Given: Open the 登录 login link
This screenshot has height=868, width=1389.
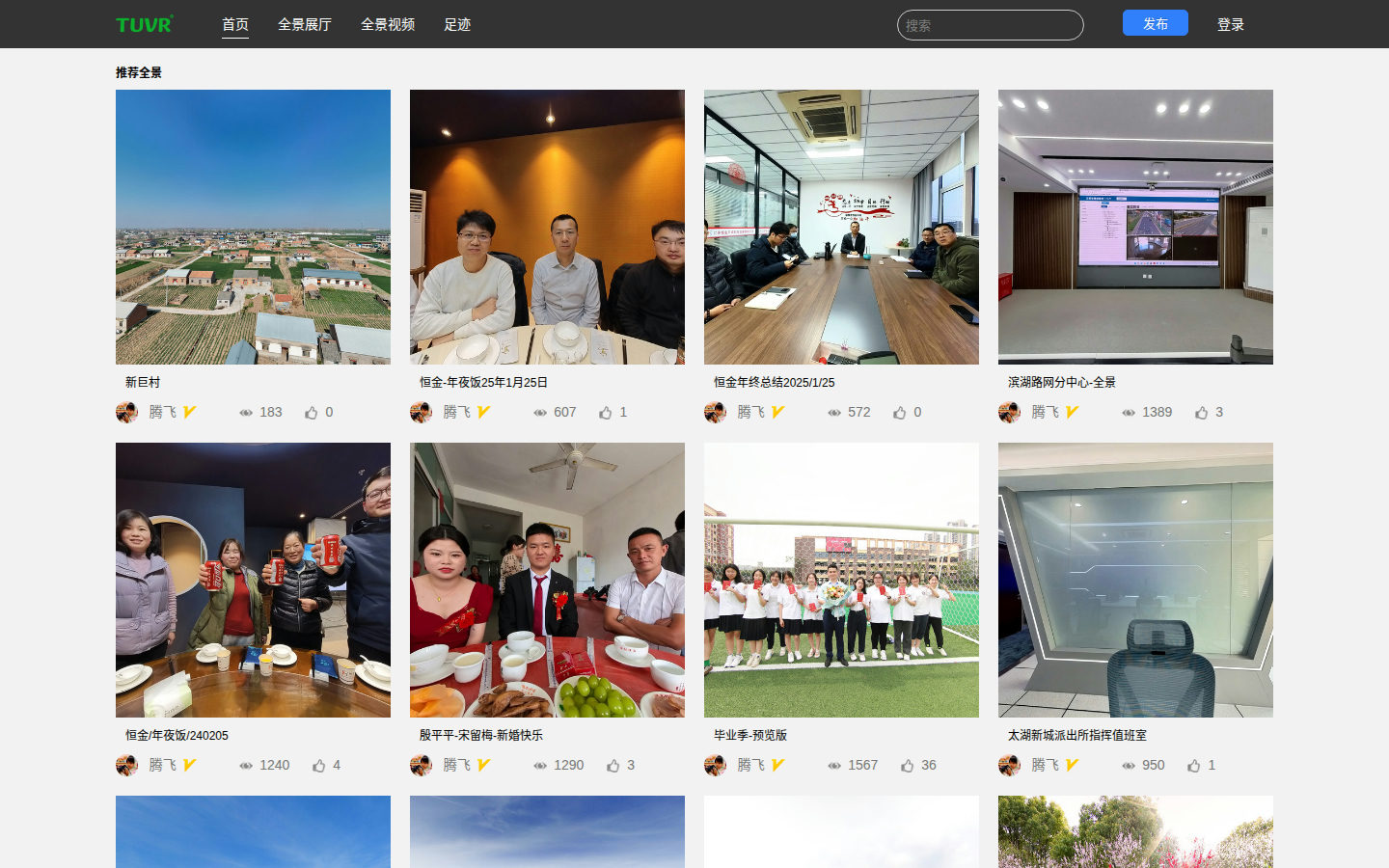Looking at the screenshot, I should click(x=1231, y=25).
